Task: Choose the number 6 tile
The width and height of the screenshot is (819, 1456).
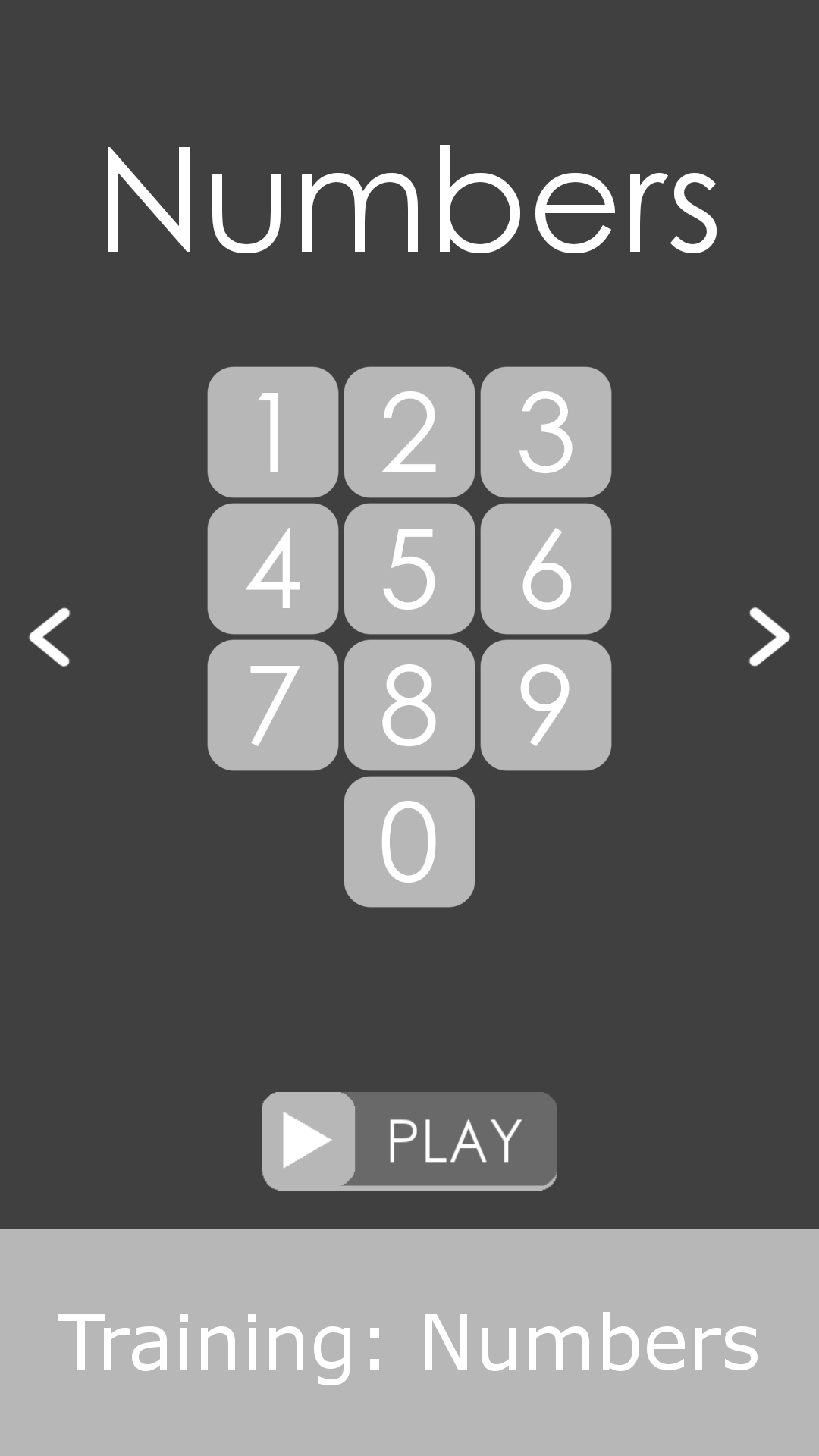Action: point(546,569)
